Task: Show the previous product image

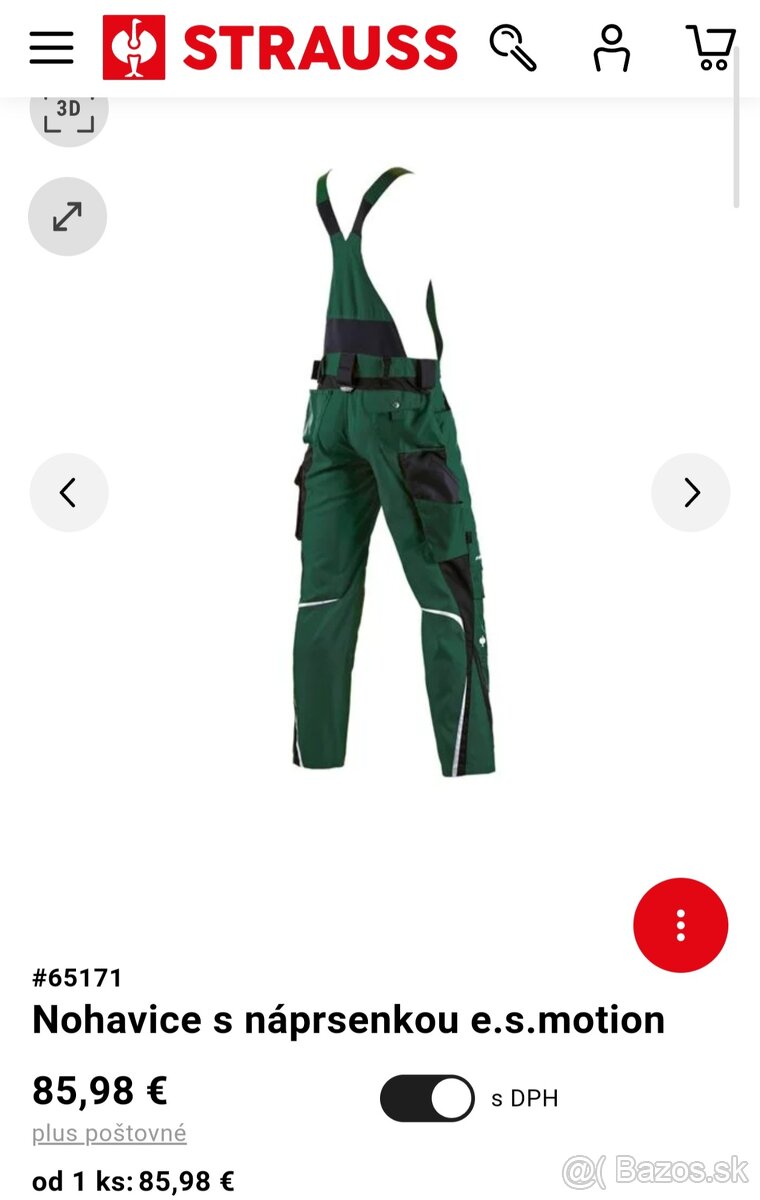Action: pos(68,492)
